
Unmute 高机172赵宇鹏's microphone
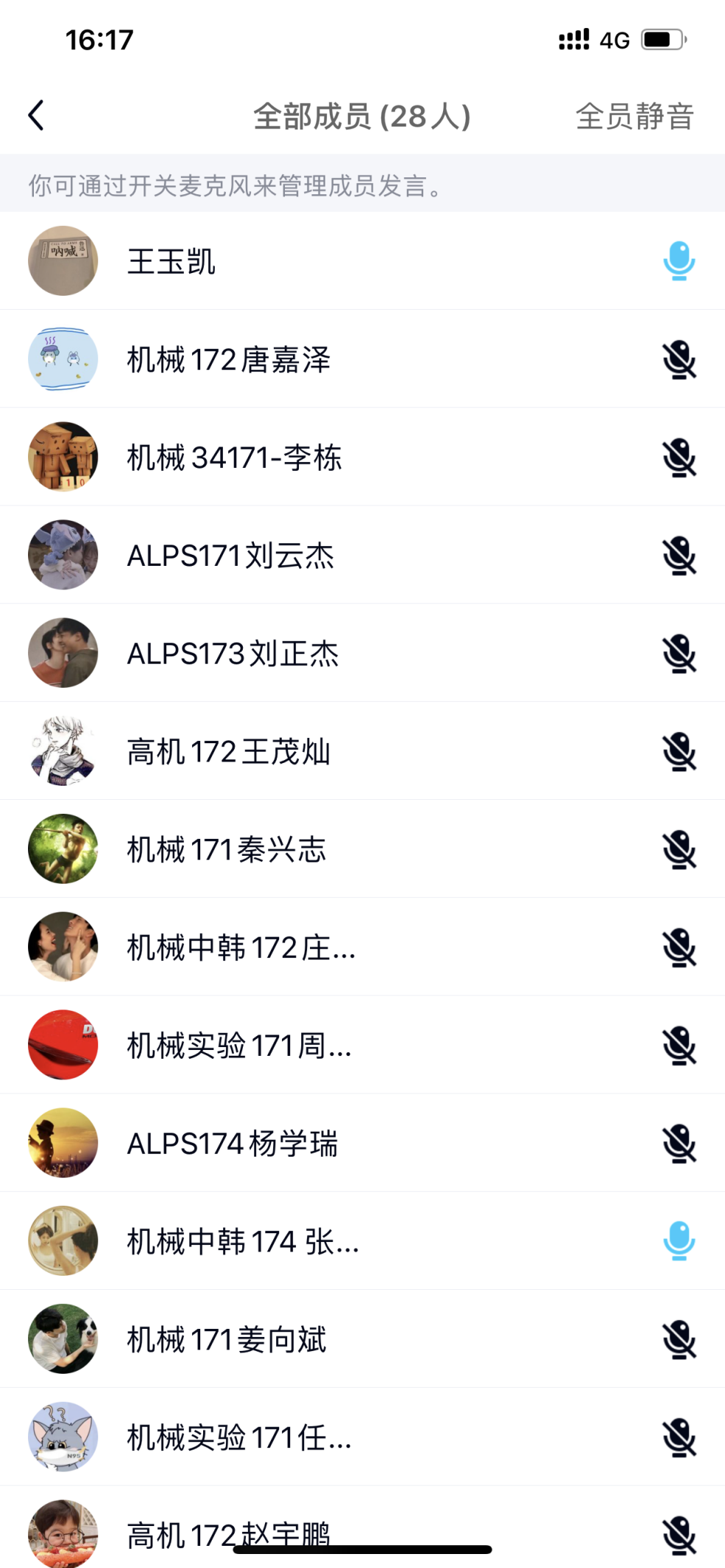point(679,1534)
